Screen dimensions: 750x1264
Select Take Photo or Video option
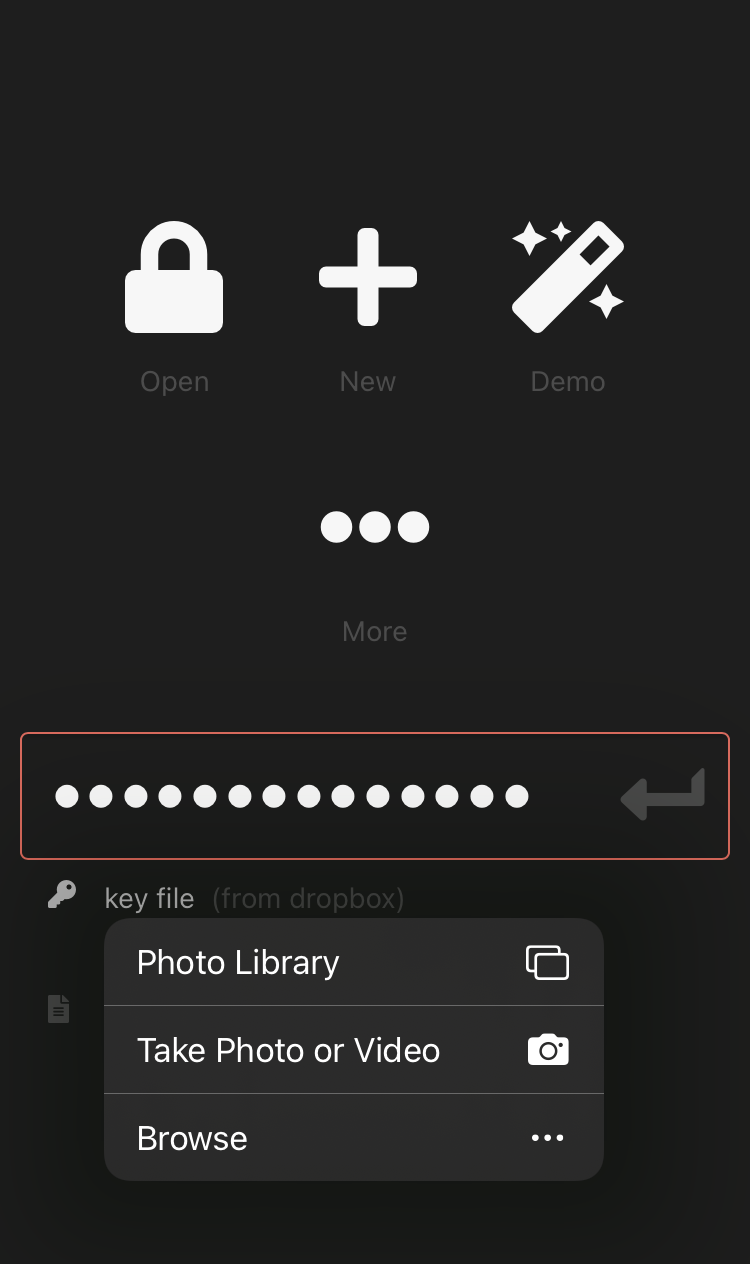[288, 1050]
